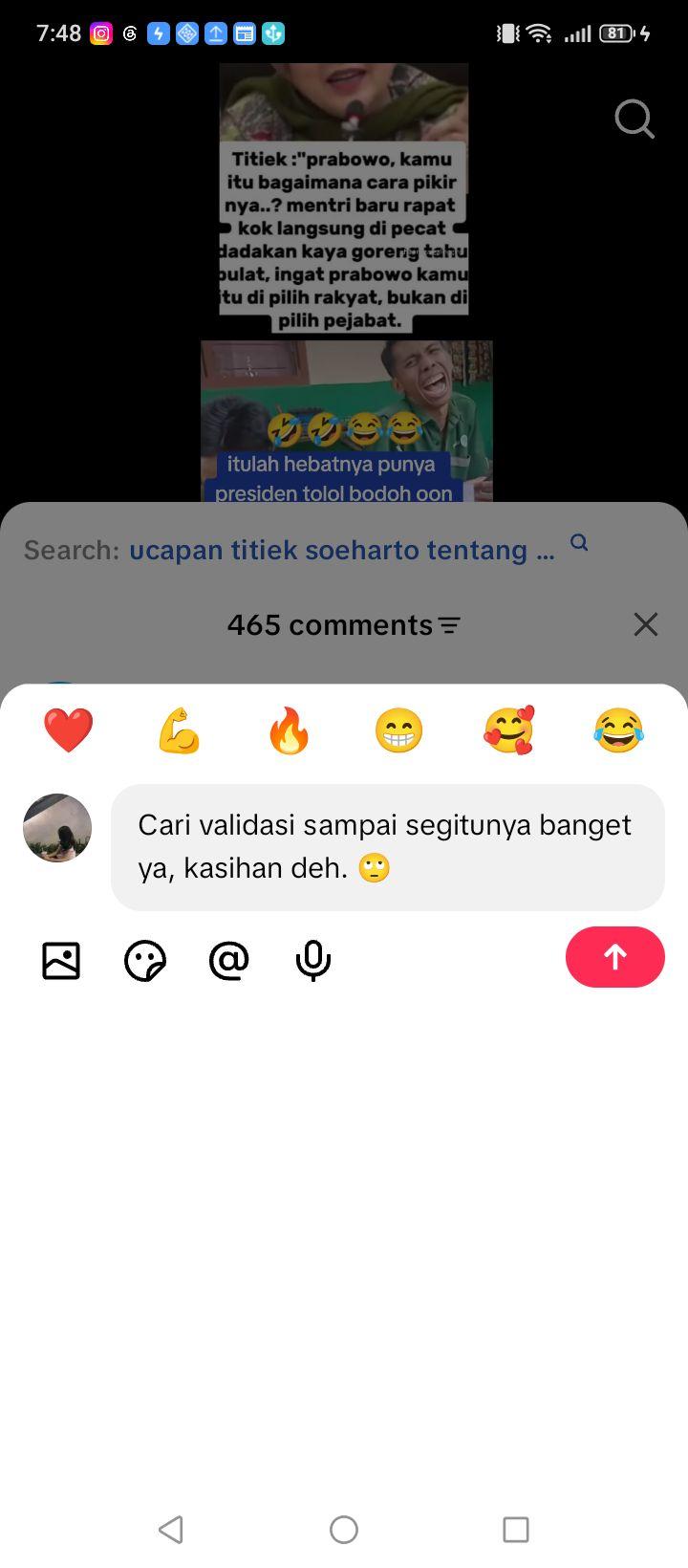Open the sticker picker
Viewport: 688px width, 1568px height.
[145, 961]
